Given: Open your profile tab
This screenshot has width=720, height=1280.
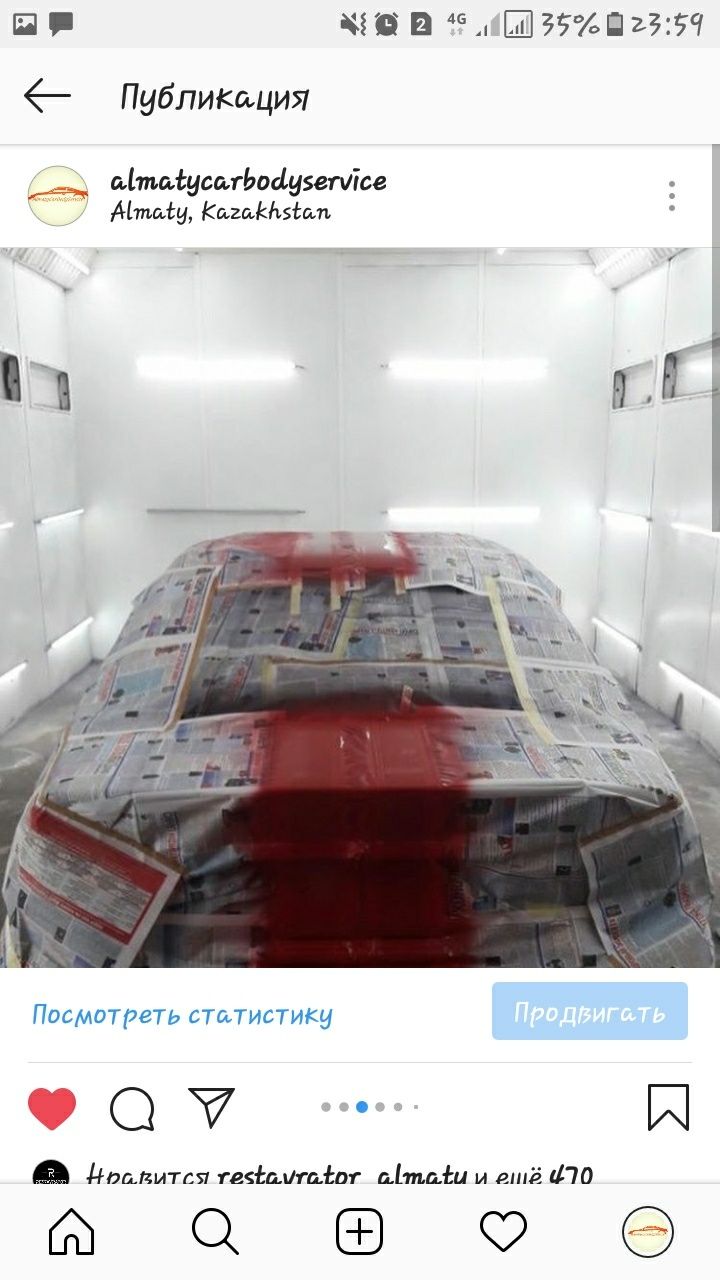Looking at the screenshot, I should pyautogui.click(x=647, y=1231).
